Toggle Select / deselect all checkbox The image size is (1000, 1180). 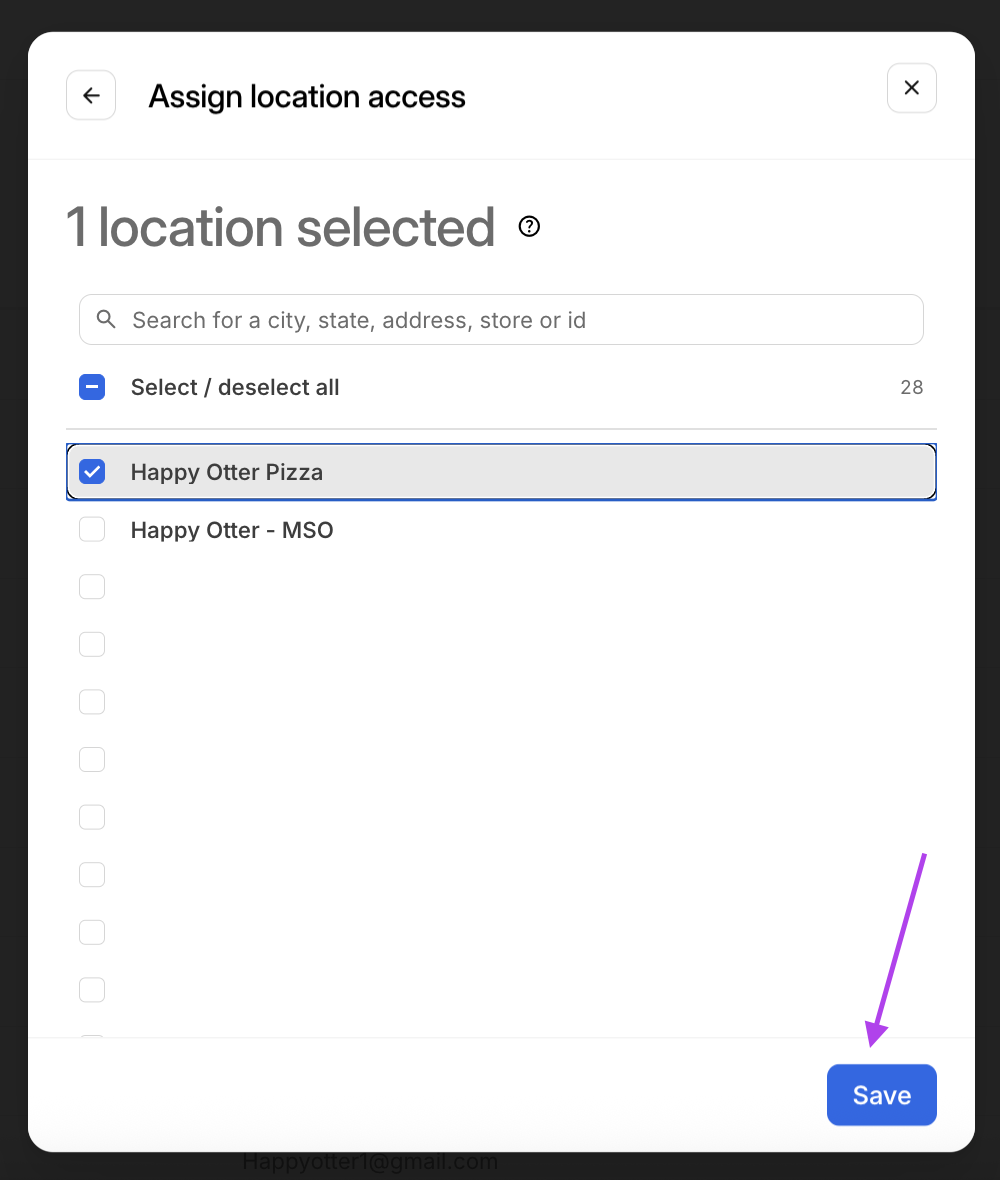92,387
